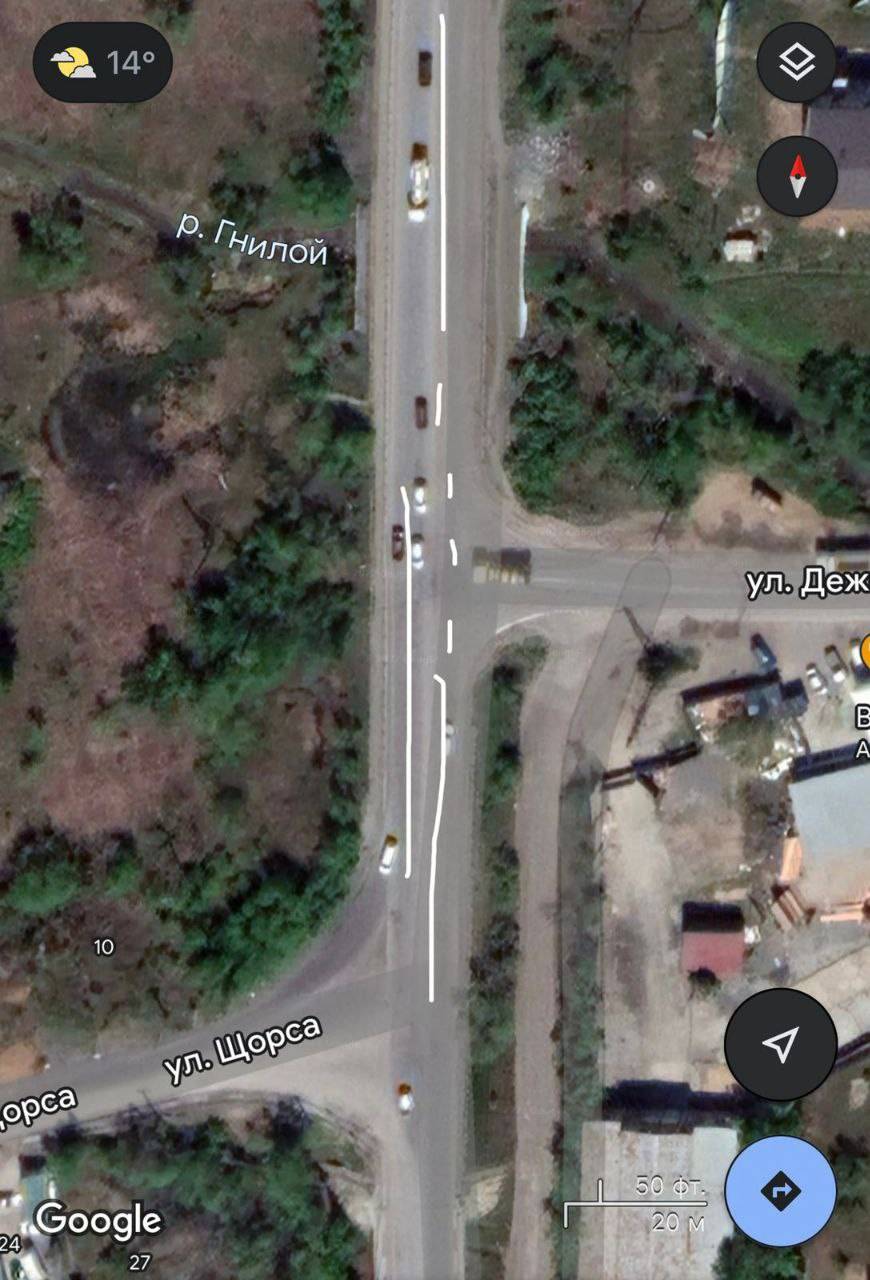Tap the compass to reset north
The width and height of the screenshot is (870, 1280).
tap(796, 176)
